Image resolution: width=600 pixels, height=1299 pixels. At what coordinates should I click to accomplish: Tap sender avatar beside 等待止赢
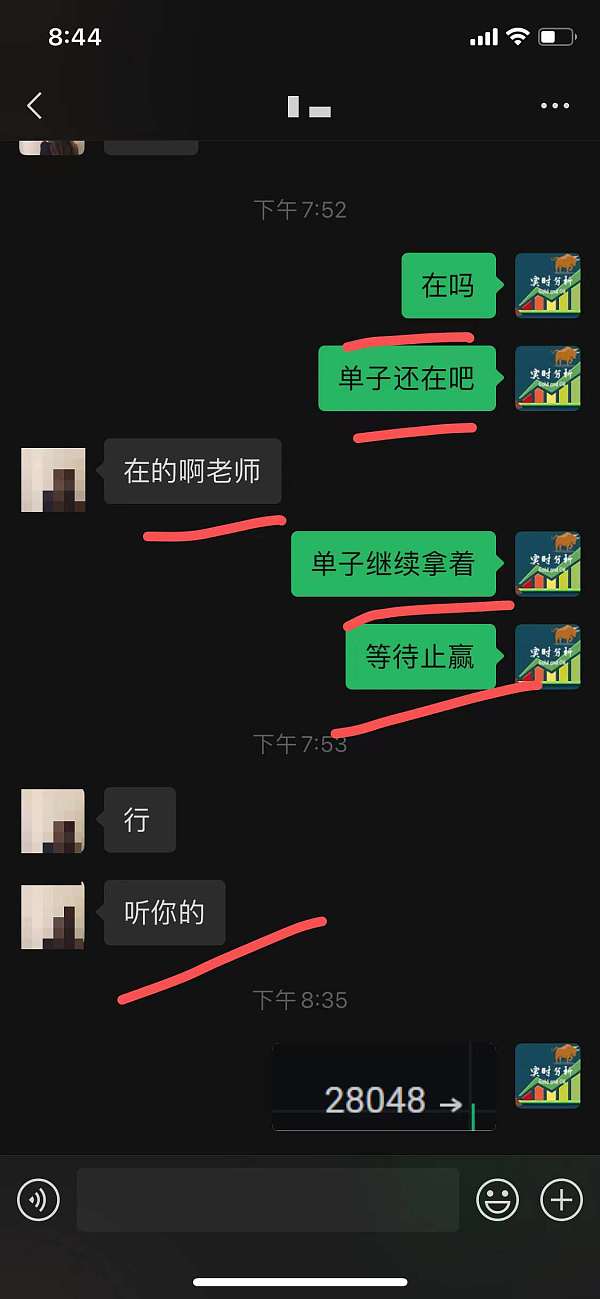point(547,657)
